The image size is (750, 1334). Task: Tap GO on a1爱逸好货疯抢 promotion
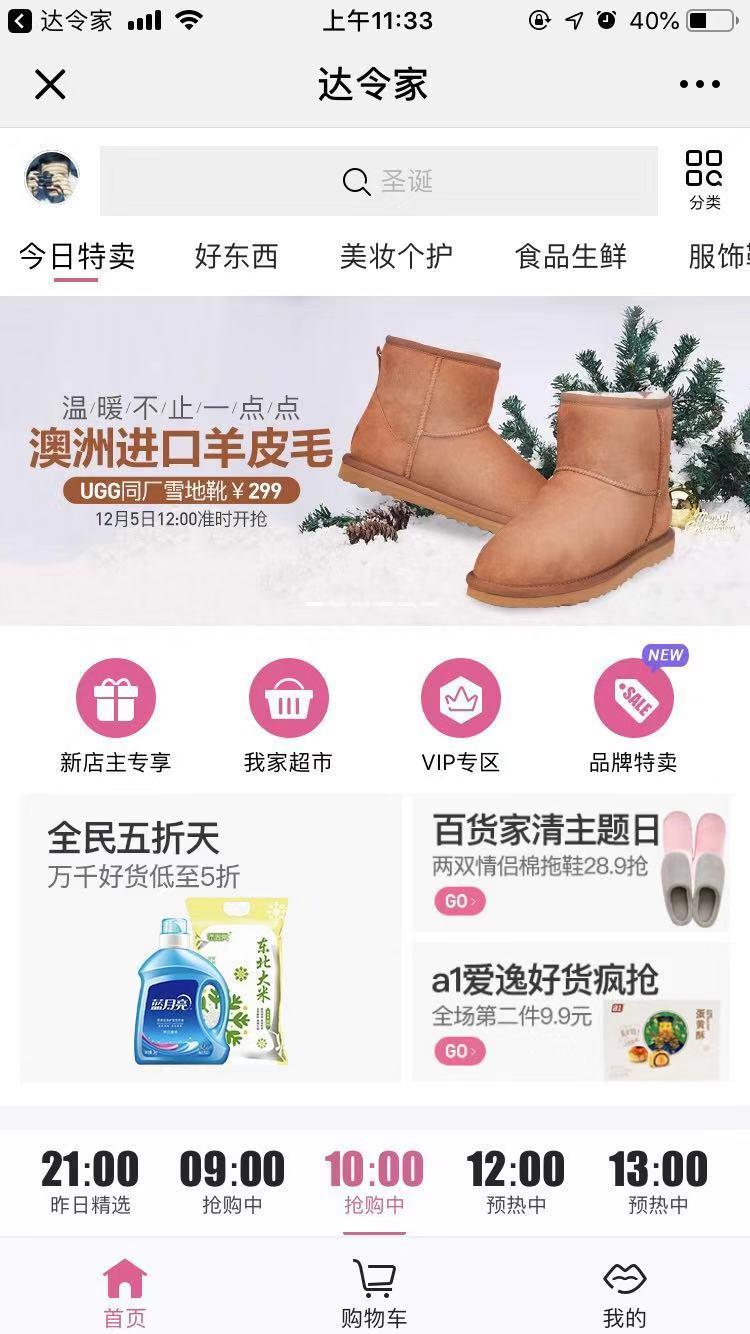[x=458, y=1053]
